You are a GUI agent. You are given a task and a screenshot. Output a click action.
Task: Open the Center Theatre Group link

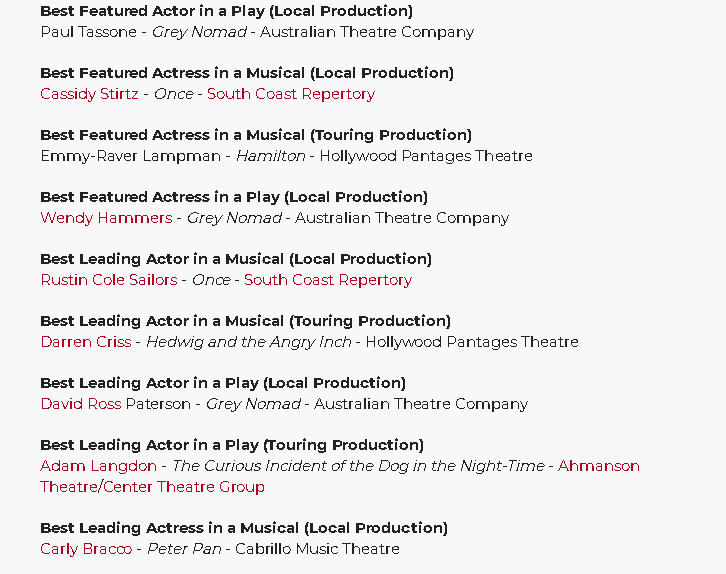(184, 487)
